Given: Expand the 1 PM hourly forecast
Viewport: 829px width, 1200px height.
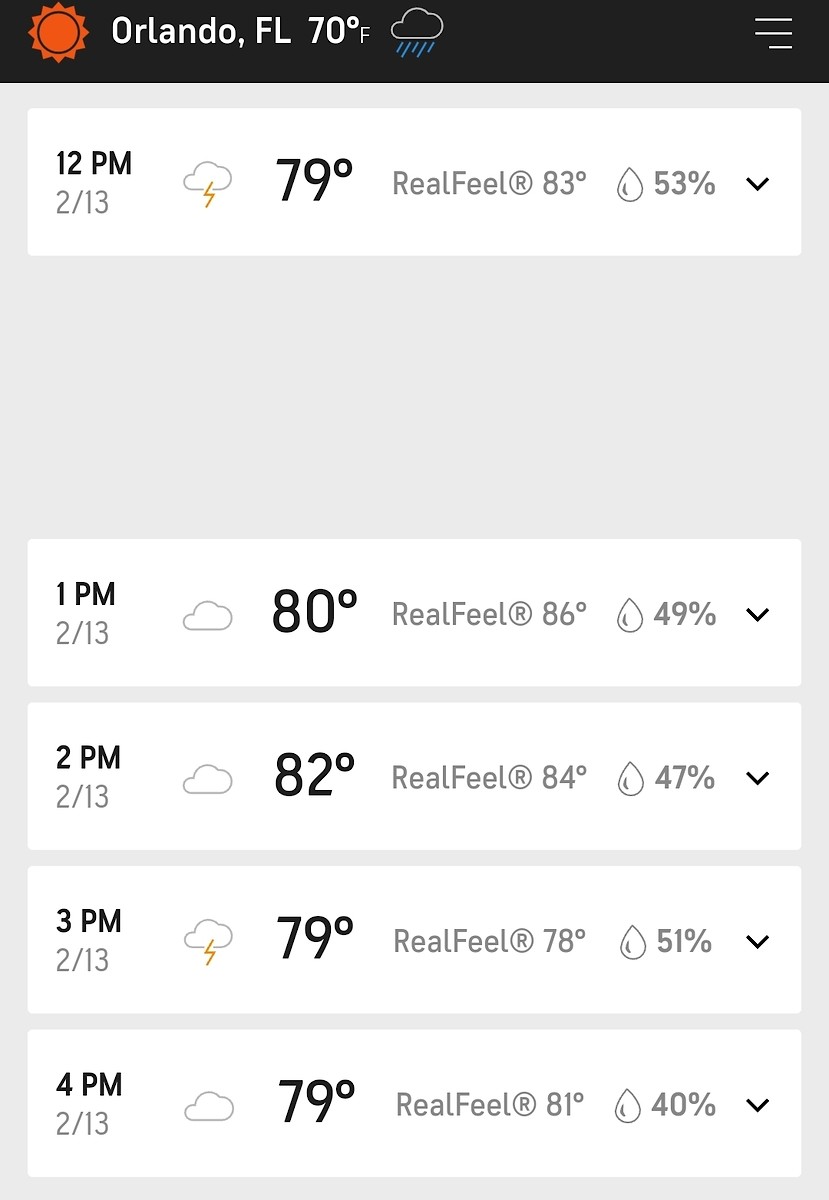Looking at the screenshot, I should 758,614.
